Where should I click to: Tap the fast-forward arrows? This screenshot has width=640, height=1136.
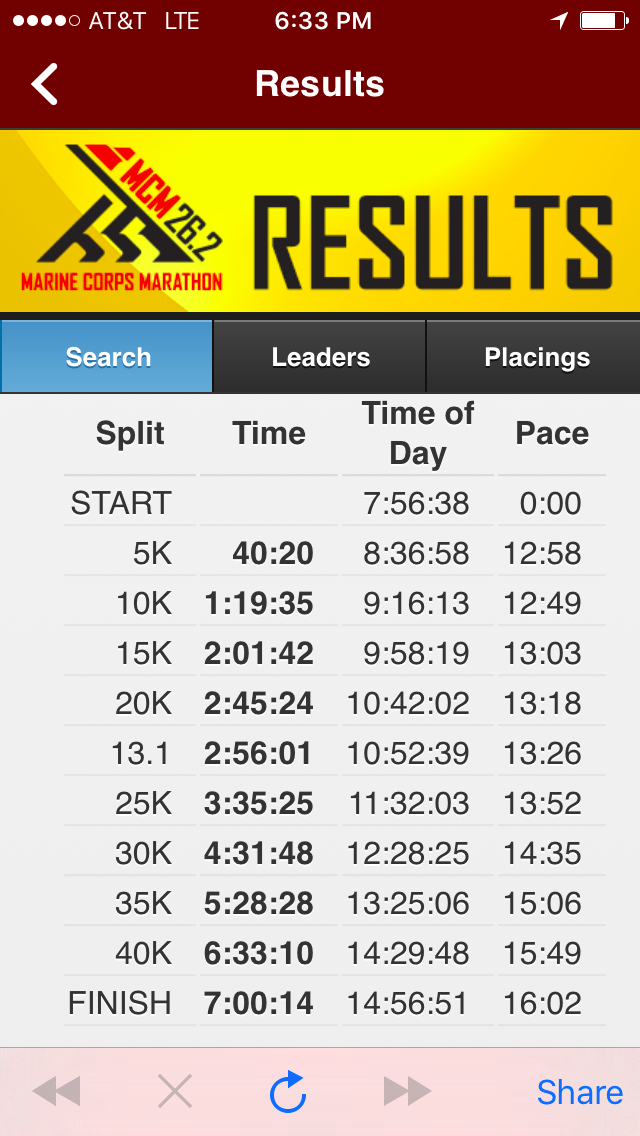407,1091
